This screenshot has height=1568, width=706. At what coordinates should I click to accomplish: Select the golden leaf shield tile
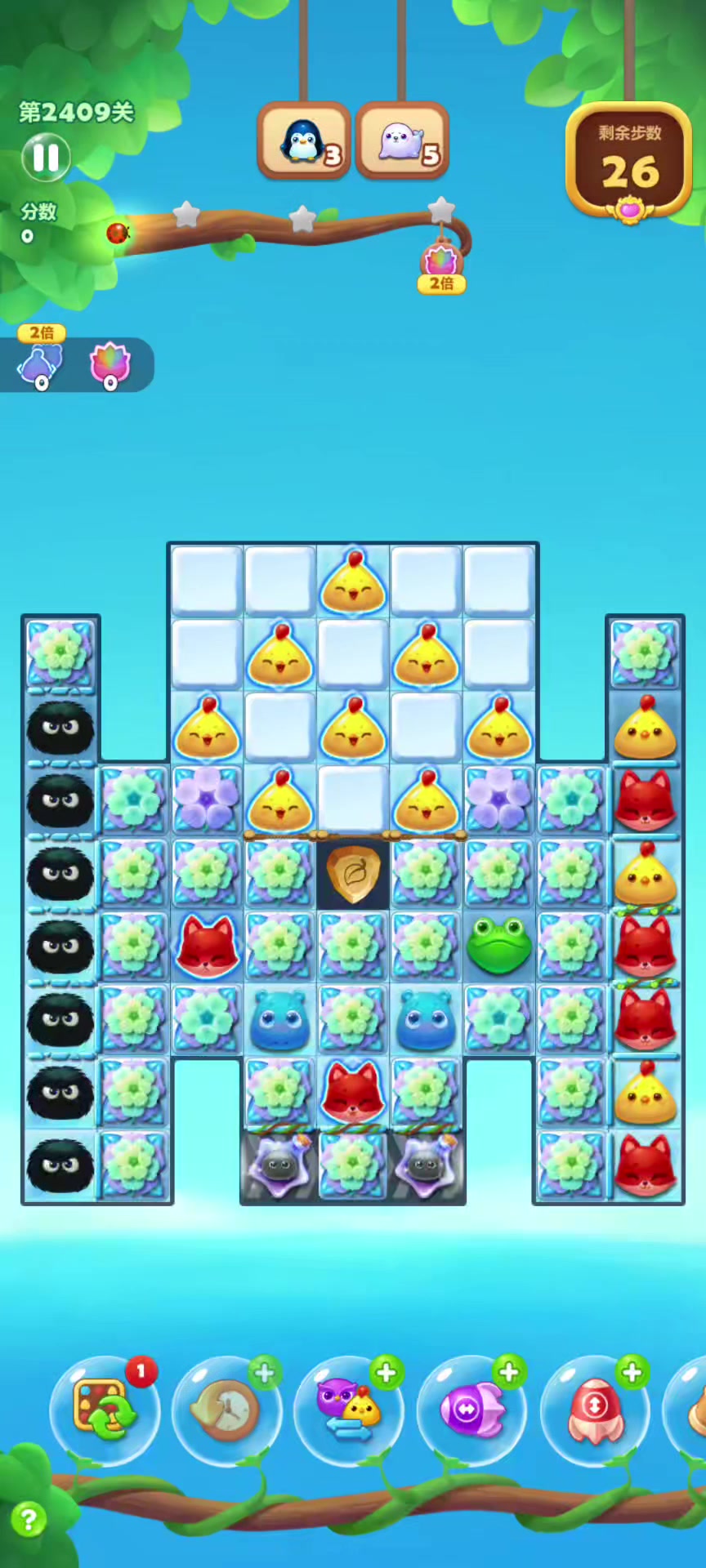pyautogui.click(x=353, y=874)
